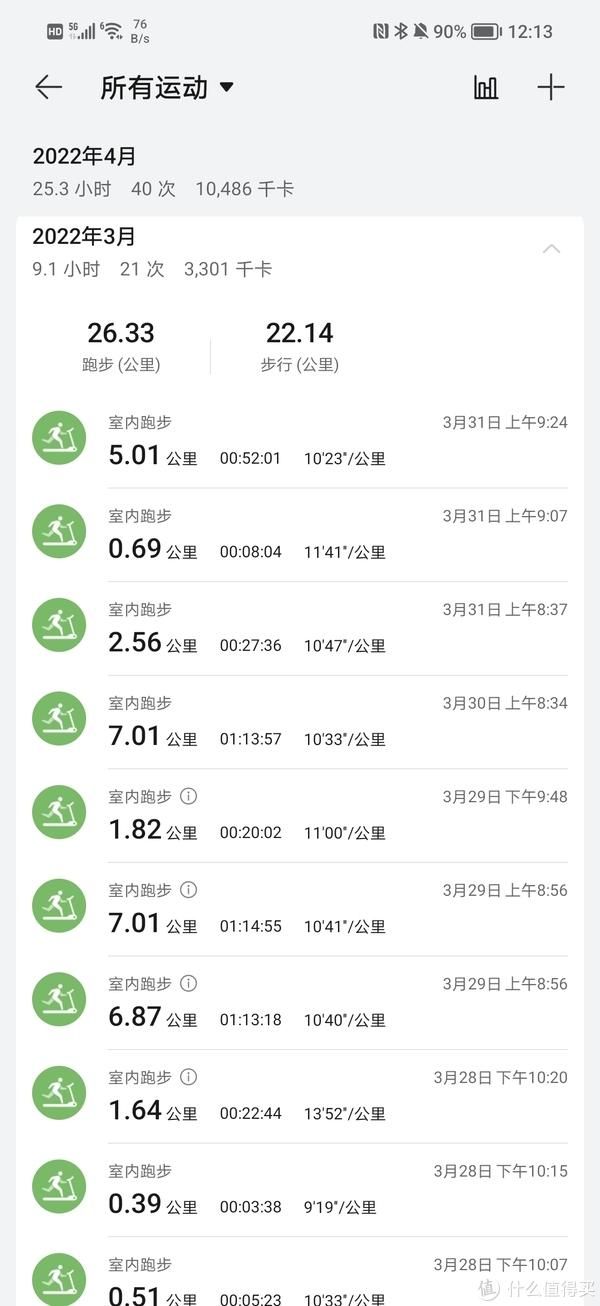Open the statistics chart icon
The width and height of the screenshot is (600, 1306).
coord(486,88)
